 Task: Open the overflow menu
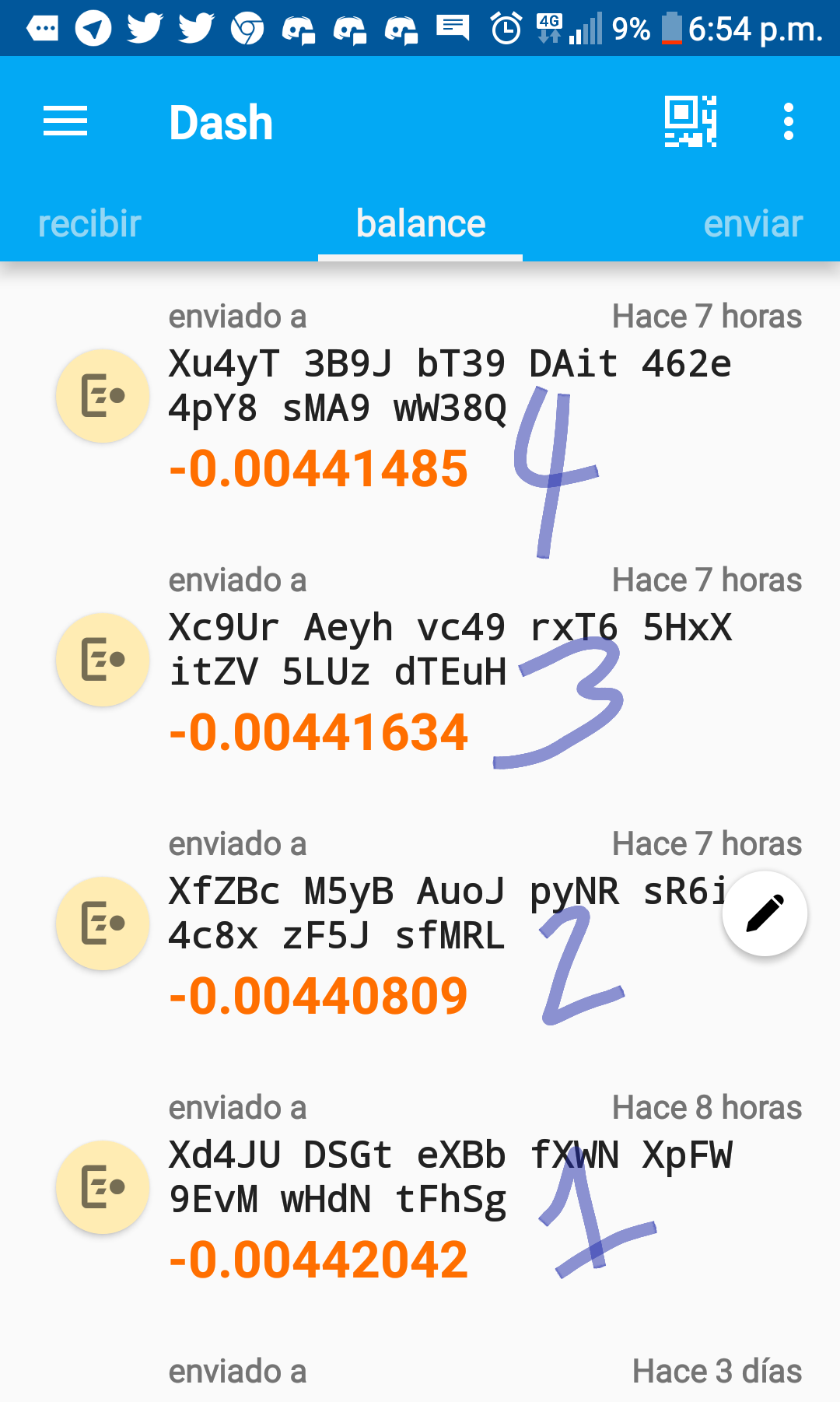[789, 121]
